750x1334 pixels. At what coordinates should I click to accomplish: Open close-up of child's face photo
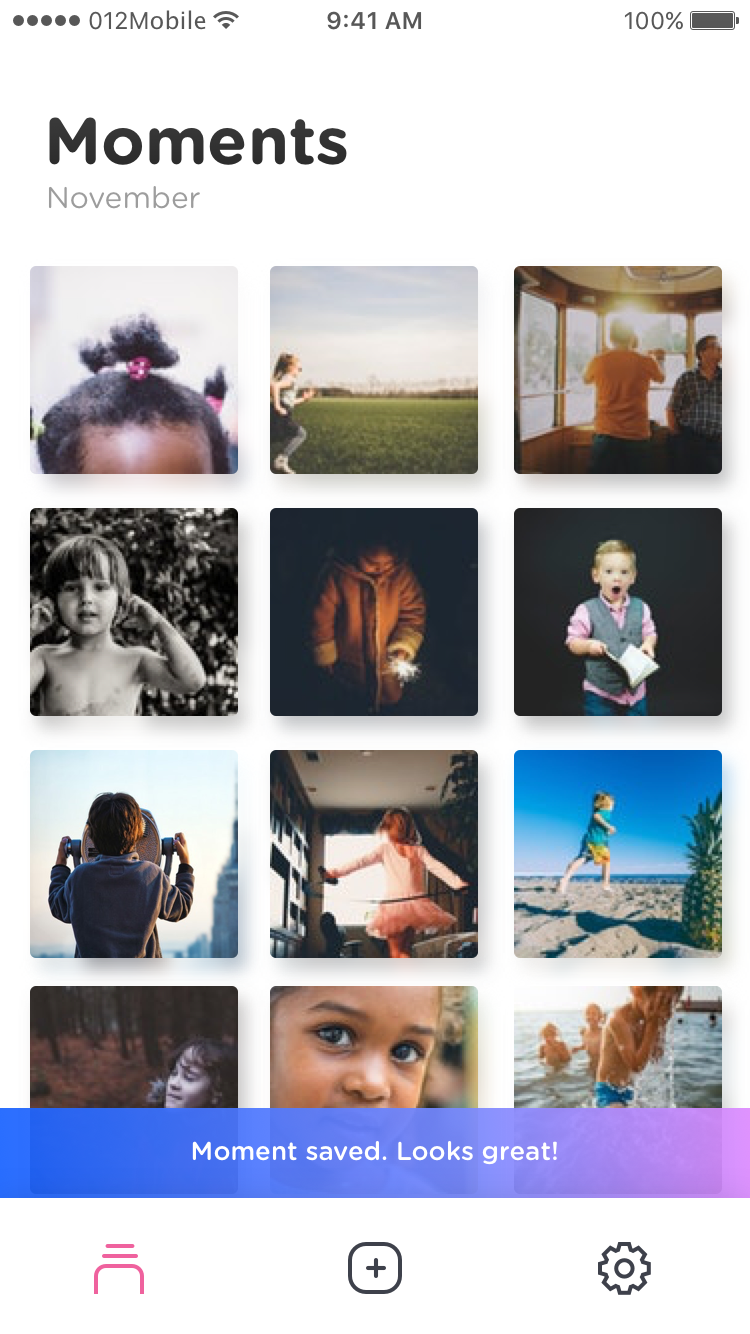[374, 1047]
